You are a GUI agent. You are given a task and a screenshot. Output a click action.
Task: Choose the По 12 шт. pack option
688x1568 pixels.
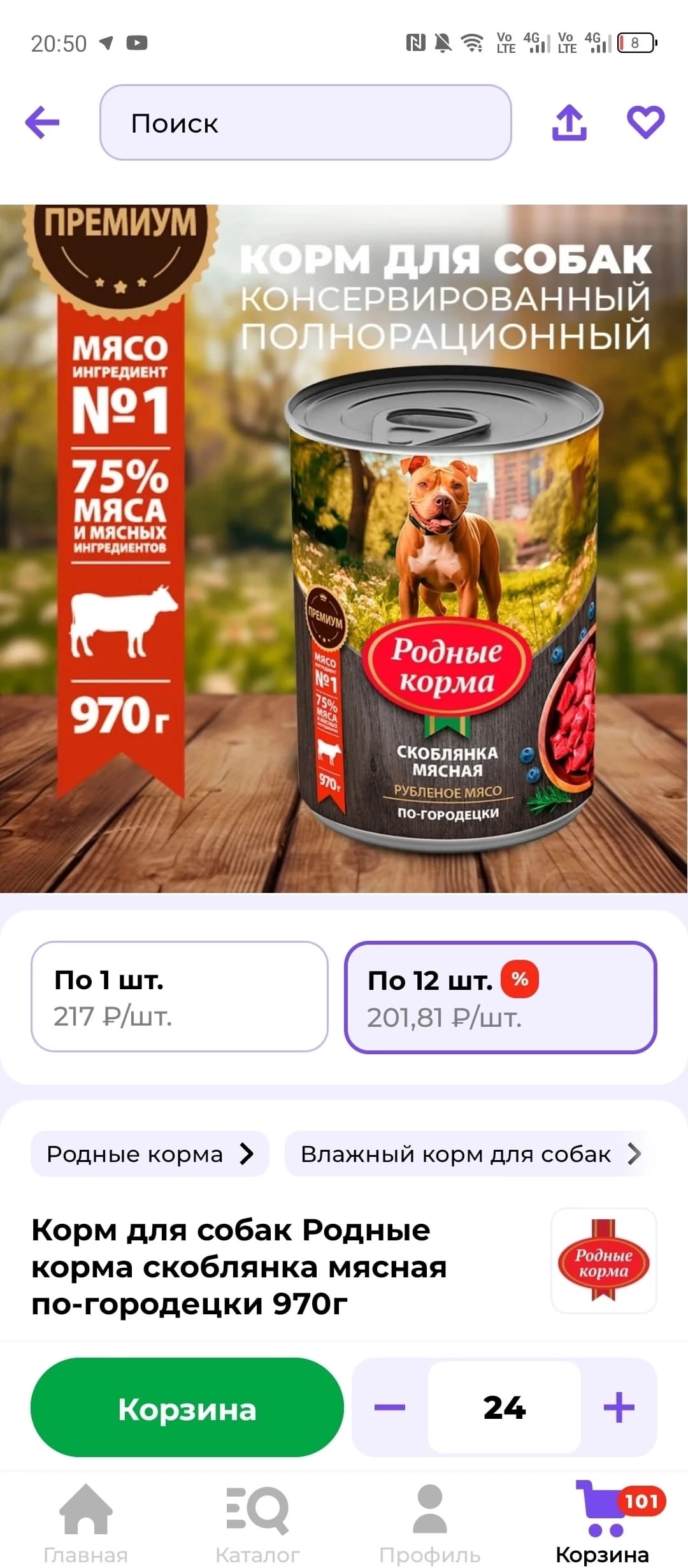click(500, 998)
